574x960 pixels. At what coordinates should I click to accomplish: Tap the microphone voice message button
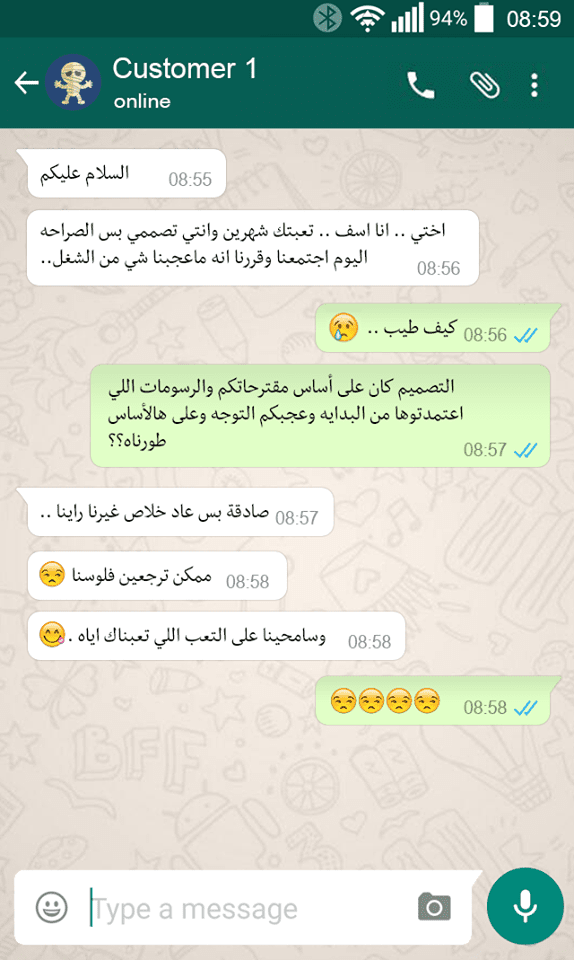point(525,906)
